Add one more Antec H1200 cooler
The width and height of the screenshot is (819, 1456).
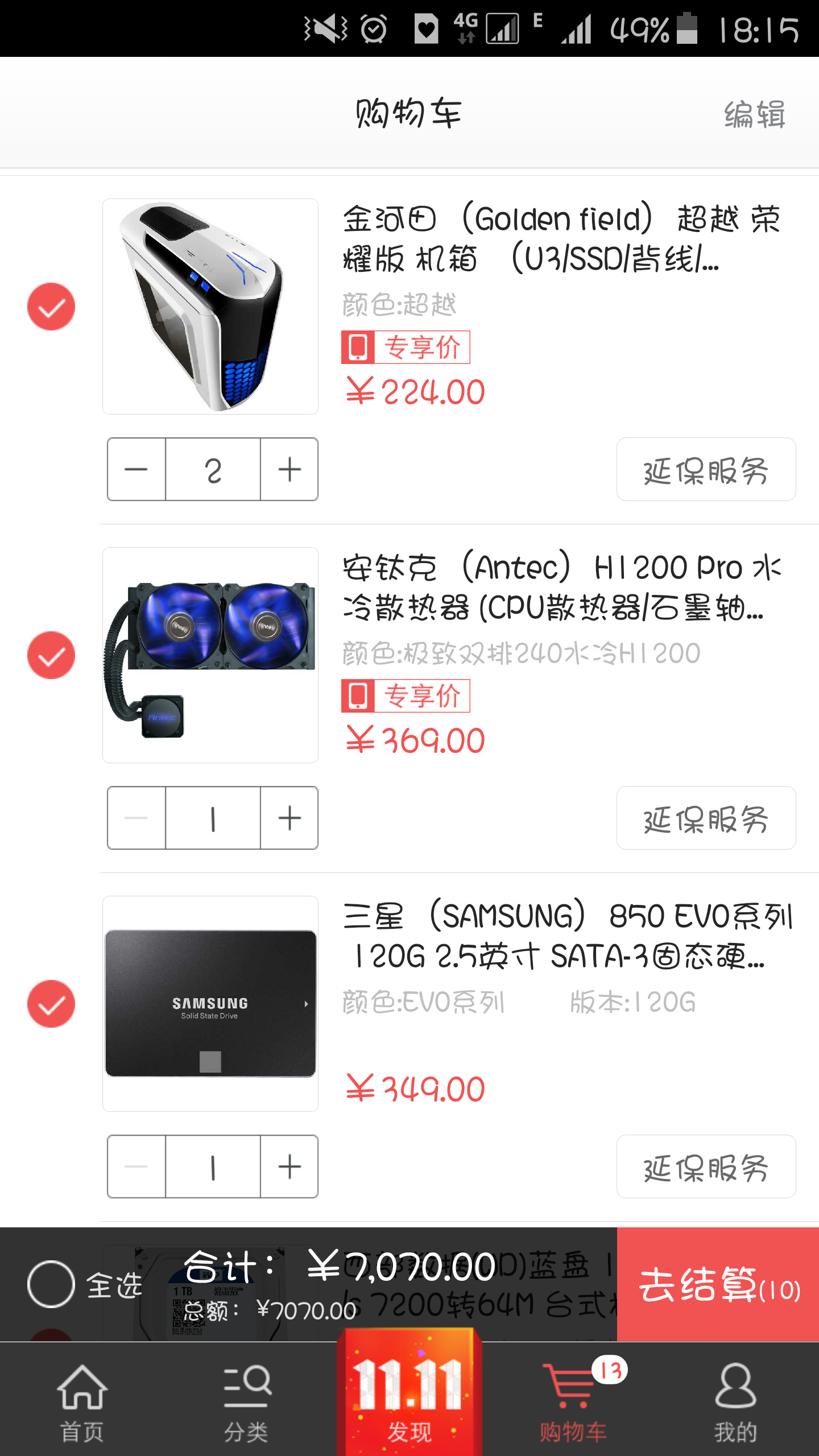coord(289,818)
